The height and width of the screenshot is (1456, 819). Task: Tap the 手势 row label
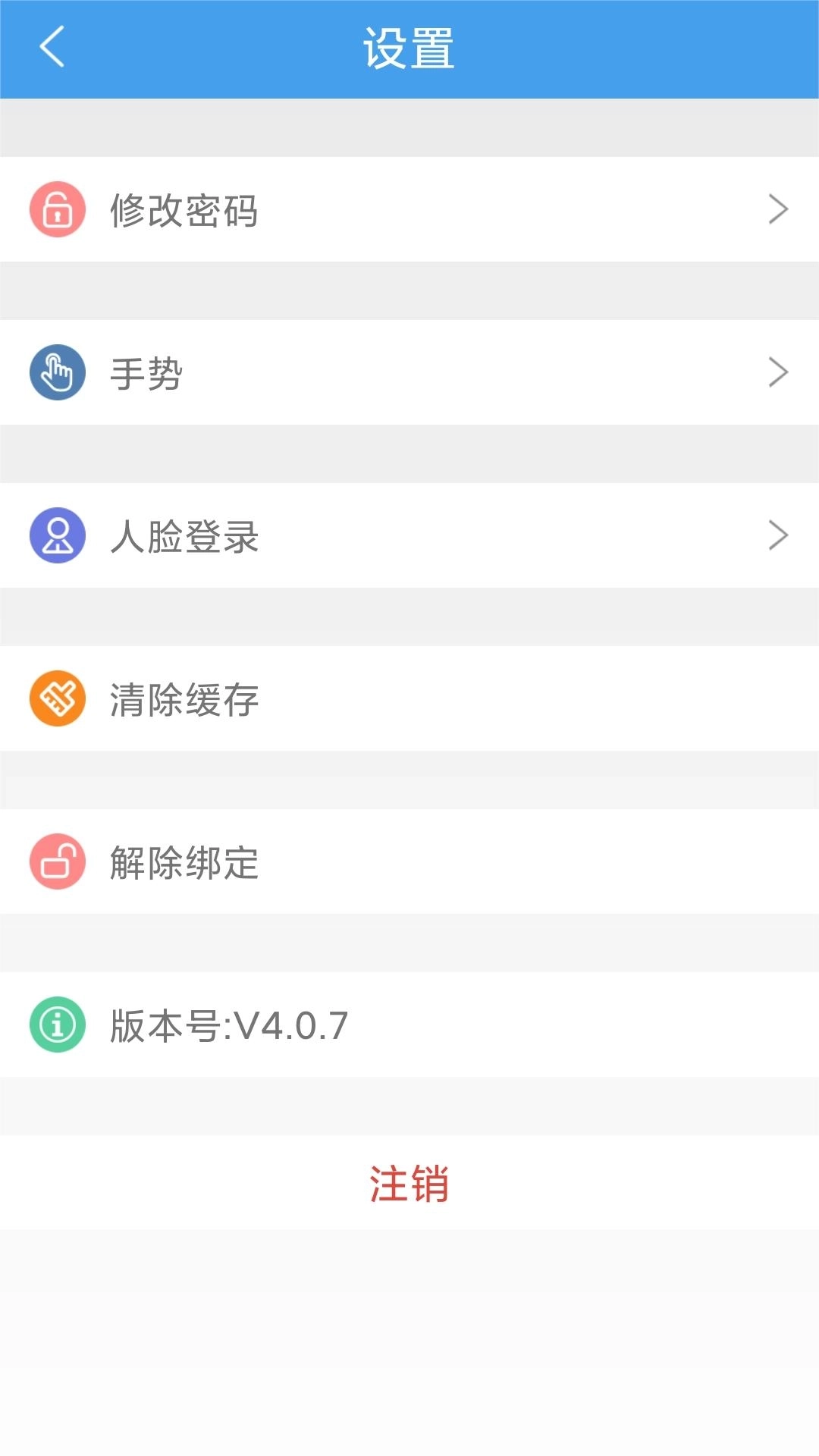coord(144,372)
